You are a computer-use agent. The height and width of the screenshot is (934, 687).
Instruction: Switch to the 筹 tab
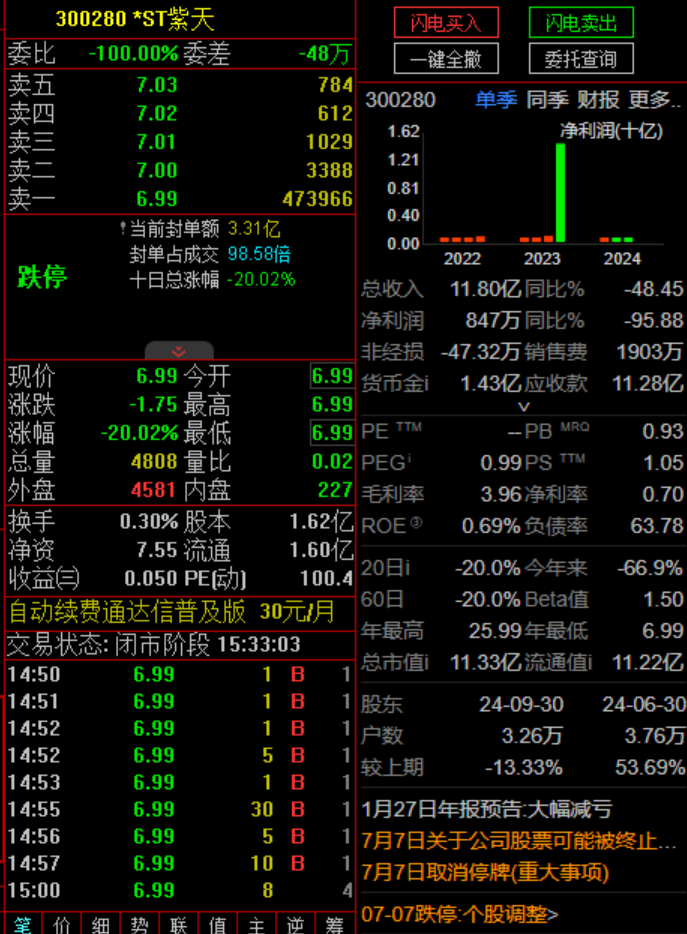coord(335,925)
